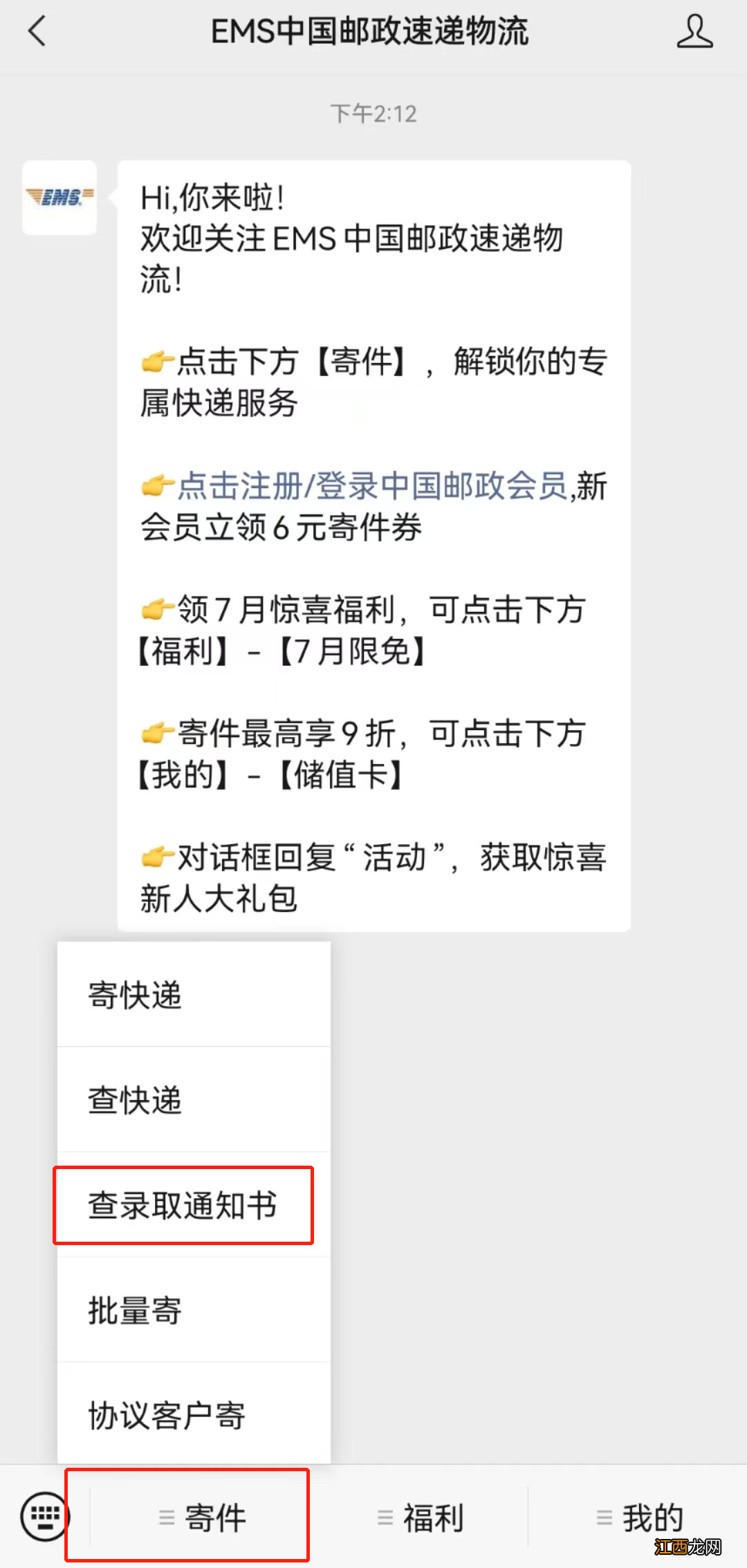This screenshot has height=1568, width=747.
Task: Click the EMS logo avatar
Action: [59, 197]
